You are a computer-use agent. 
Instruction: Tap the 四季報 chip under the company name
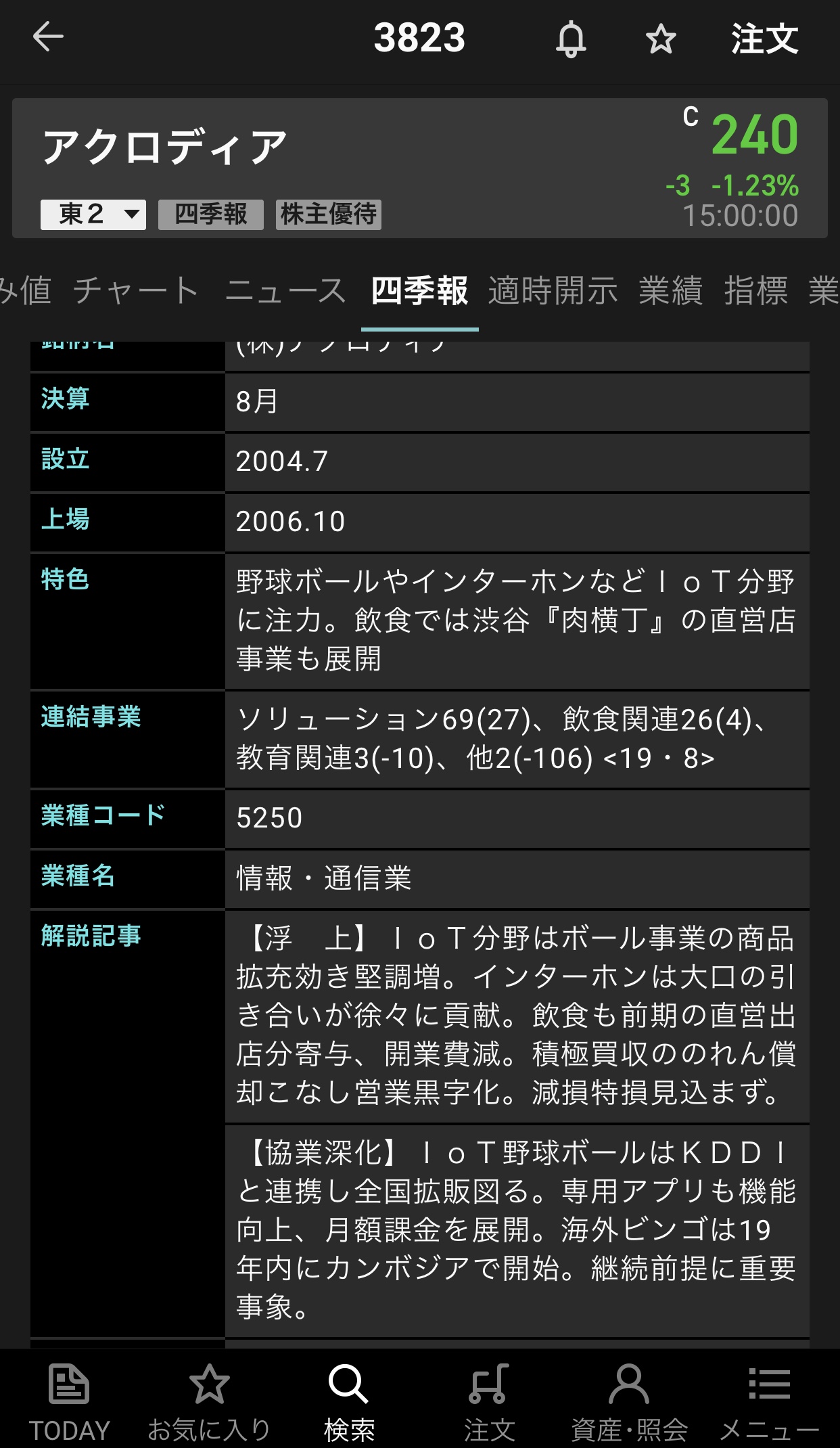click(211, 214)
